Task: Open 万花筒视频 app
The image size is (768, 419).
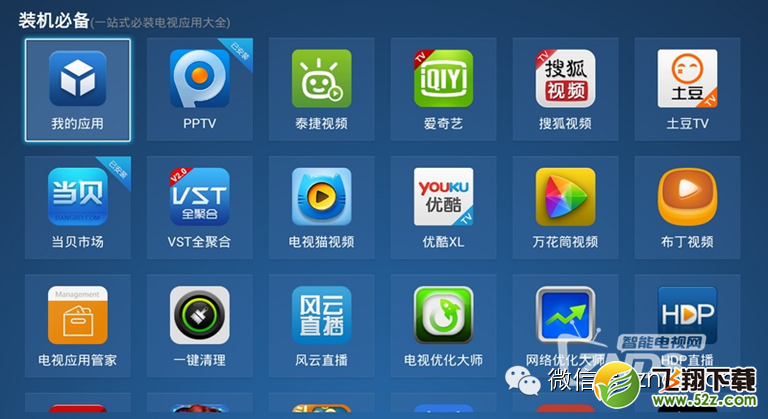Action: tap(565, 207)
